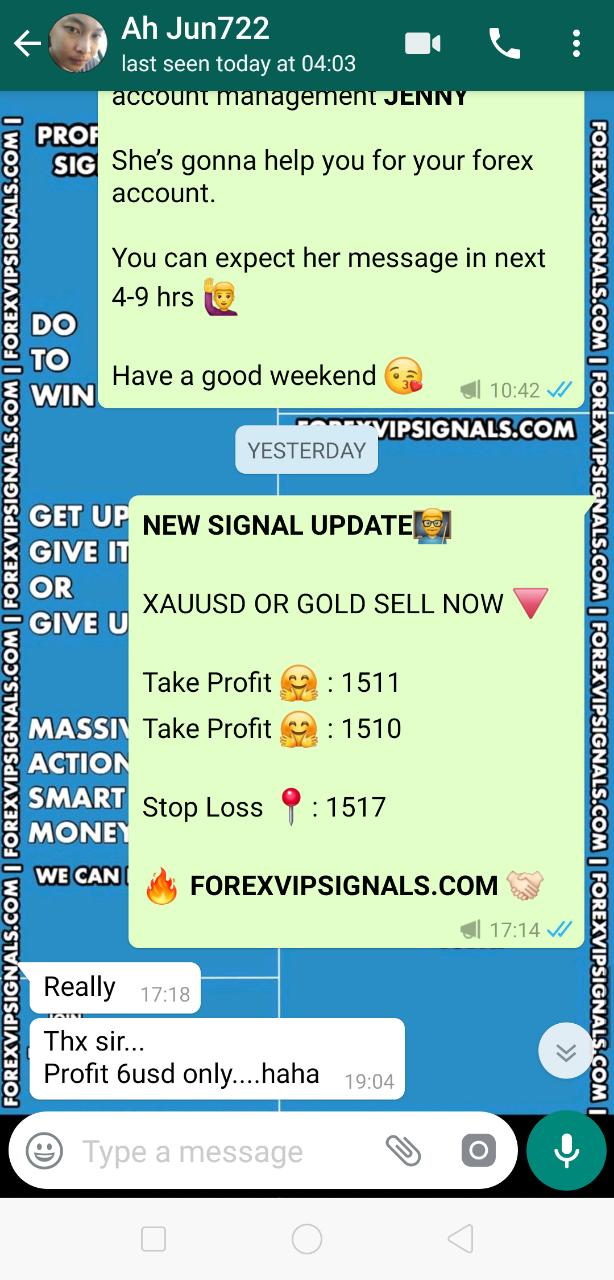
Task: Attach a file with the paperclip
Action: click(404, 1151)
